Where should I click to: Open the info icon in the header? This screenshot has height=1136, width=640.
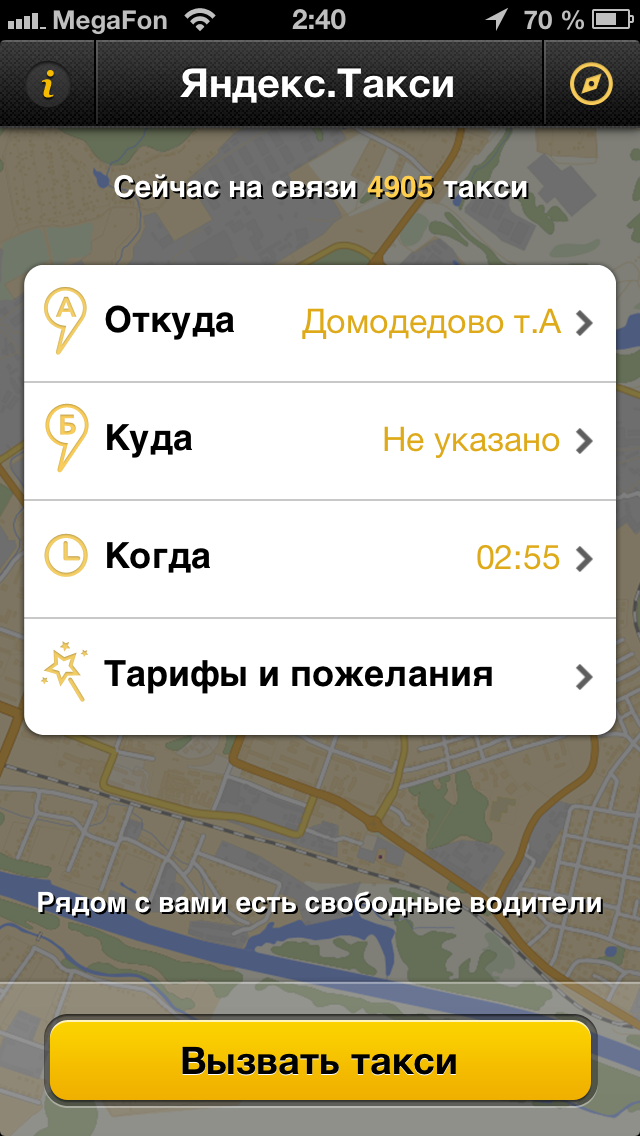[x=47, y=84]
